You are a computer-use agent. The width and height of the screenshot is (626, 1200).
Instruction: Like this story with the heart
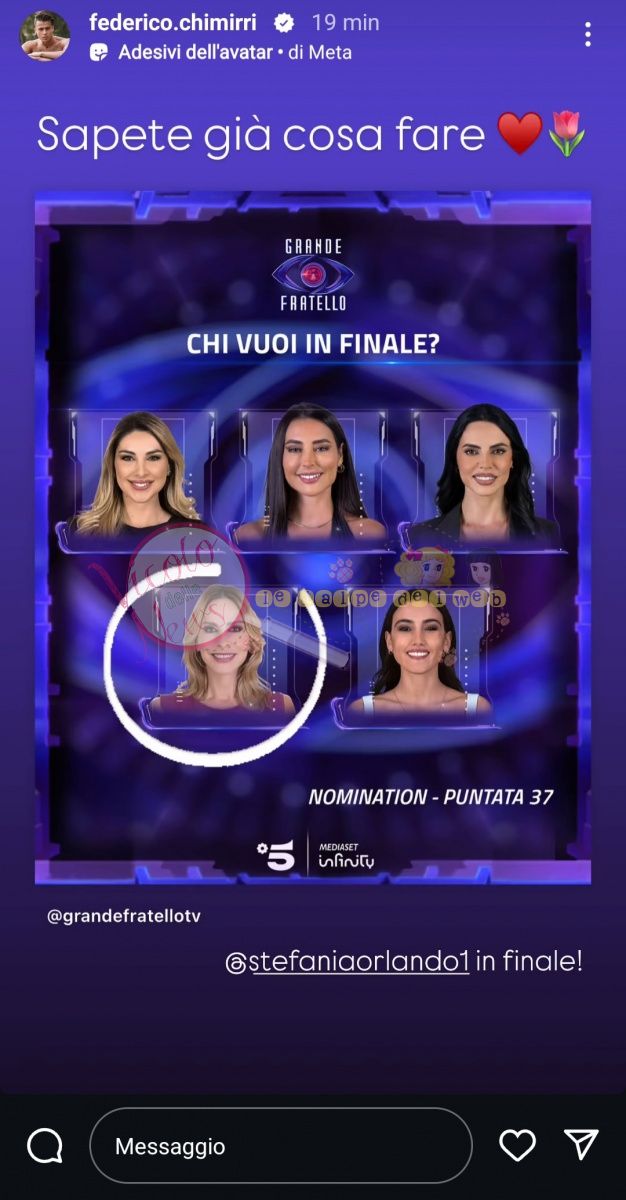pyautogui.click(x=517, y=1146)
